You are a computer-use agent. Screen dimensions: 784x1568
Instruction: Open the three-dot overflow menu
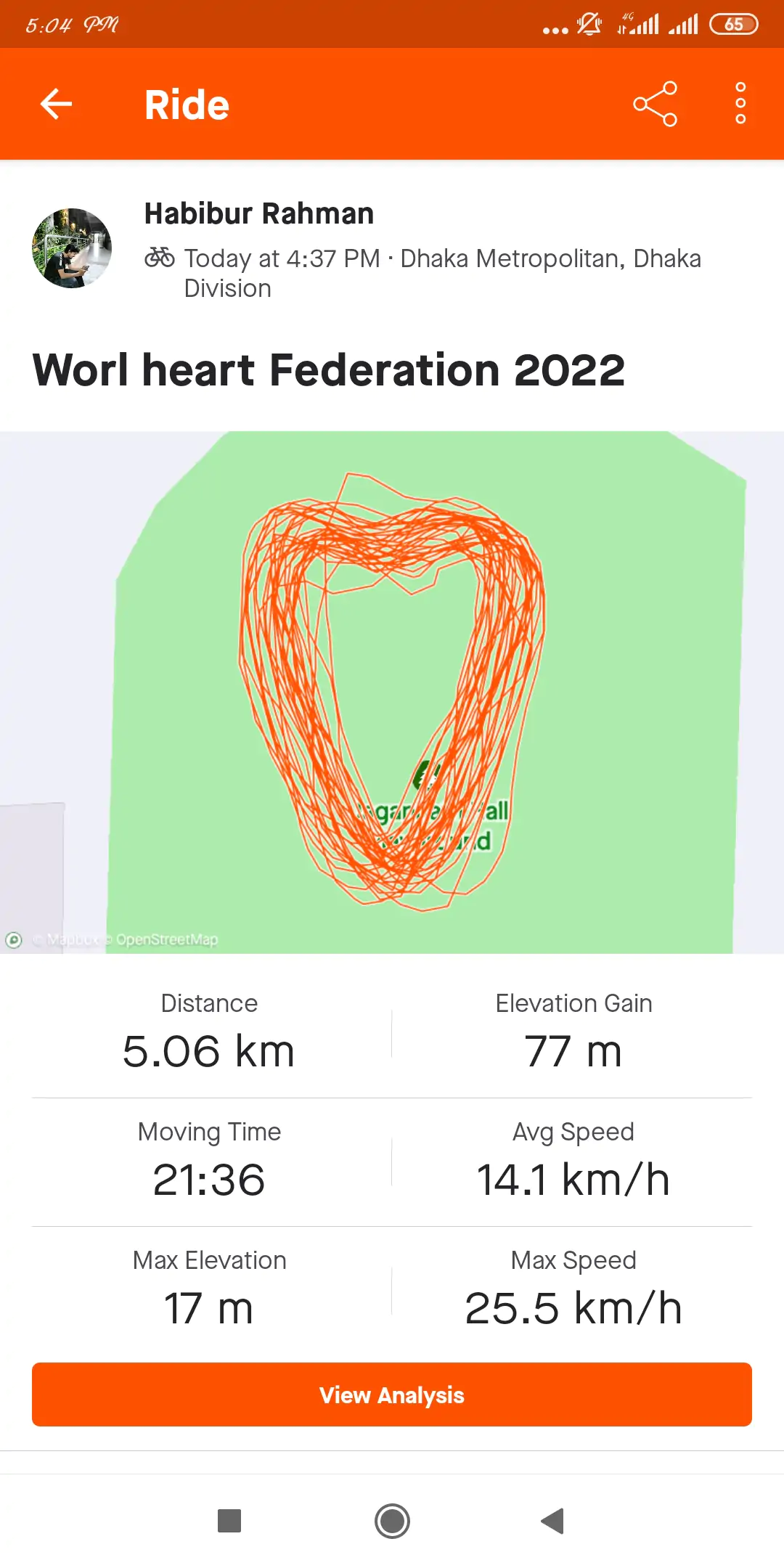tap(740, 104)
